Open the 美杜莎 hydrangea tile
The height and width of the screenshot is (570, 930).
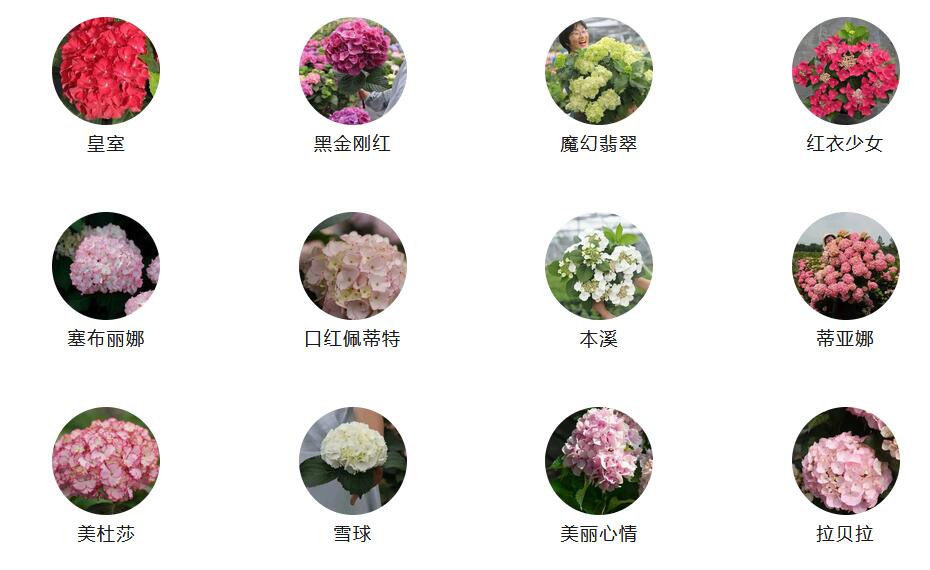105,460
